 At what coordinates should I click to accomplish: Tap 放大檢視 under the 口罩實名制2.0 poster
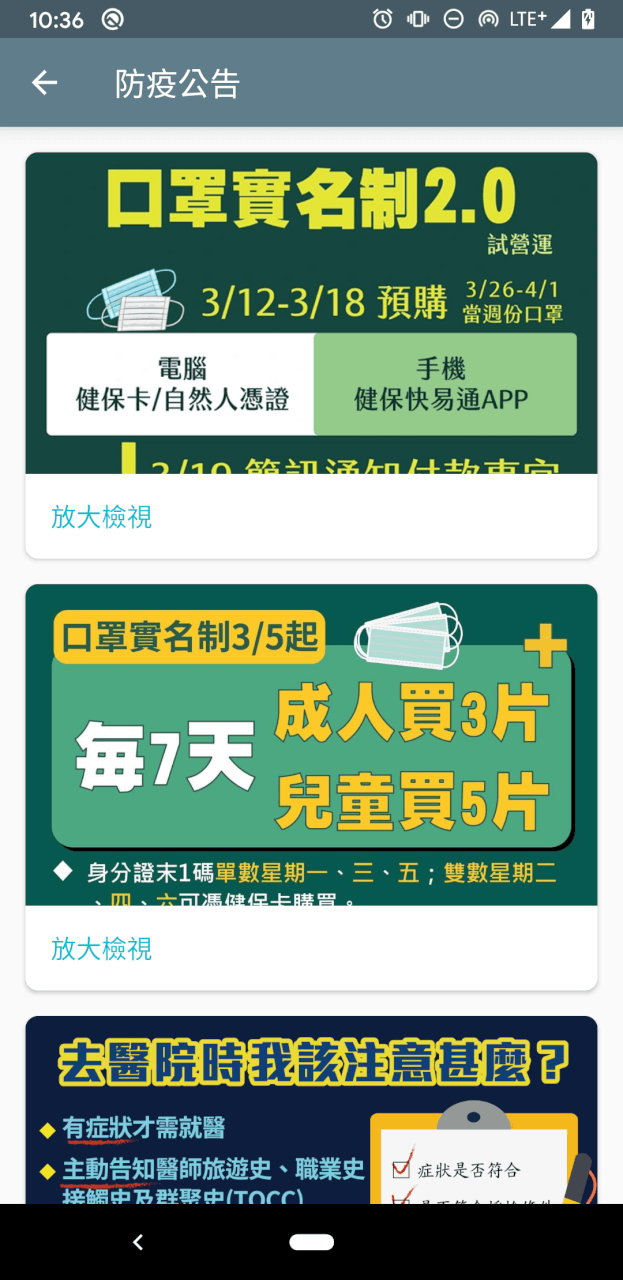pos(102,517)
